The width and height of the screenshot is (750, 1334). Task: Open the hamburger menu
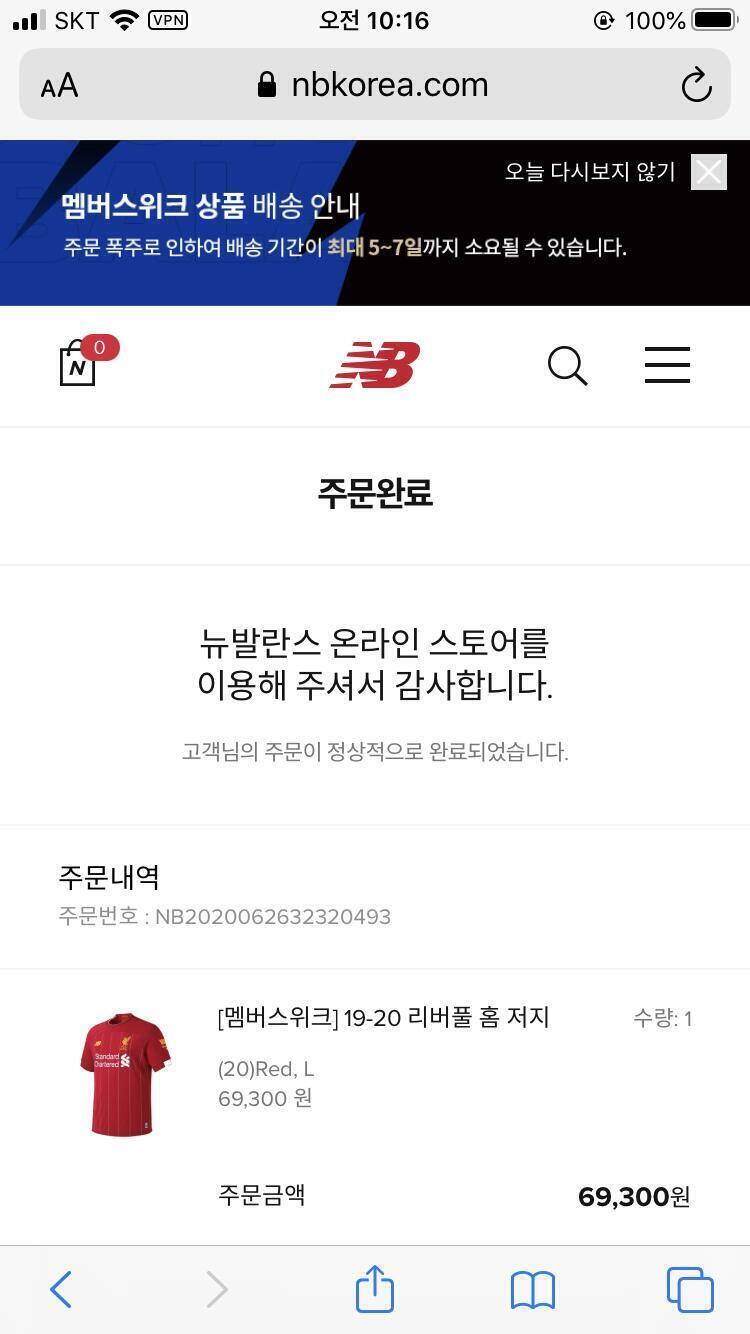tap(667, 365)
